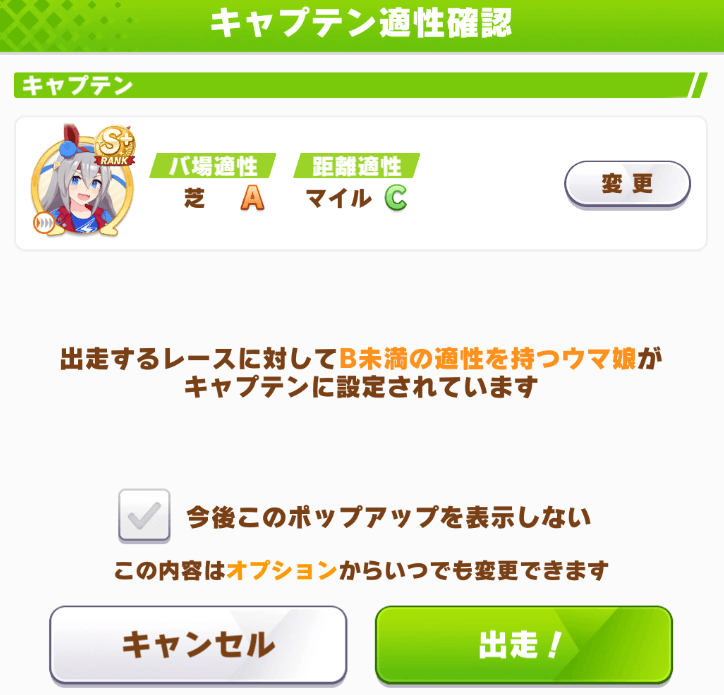Check 今後このポップアップを表示しない
The height and width of the screenshot is (695, 724).
(x=145, y=516)
